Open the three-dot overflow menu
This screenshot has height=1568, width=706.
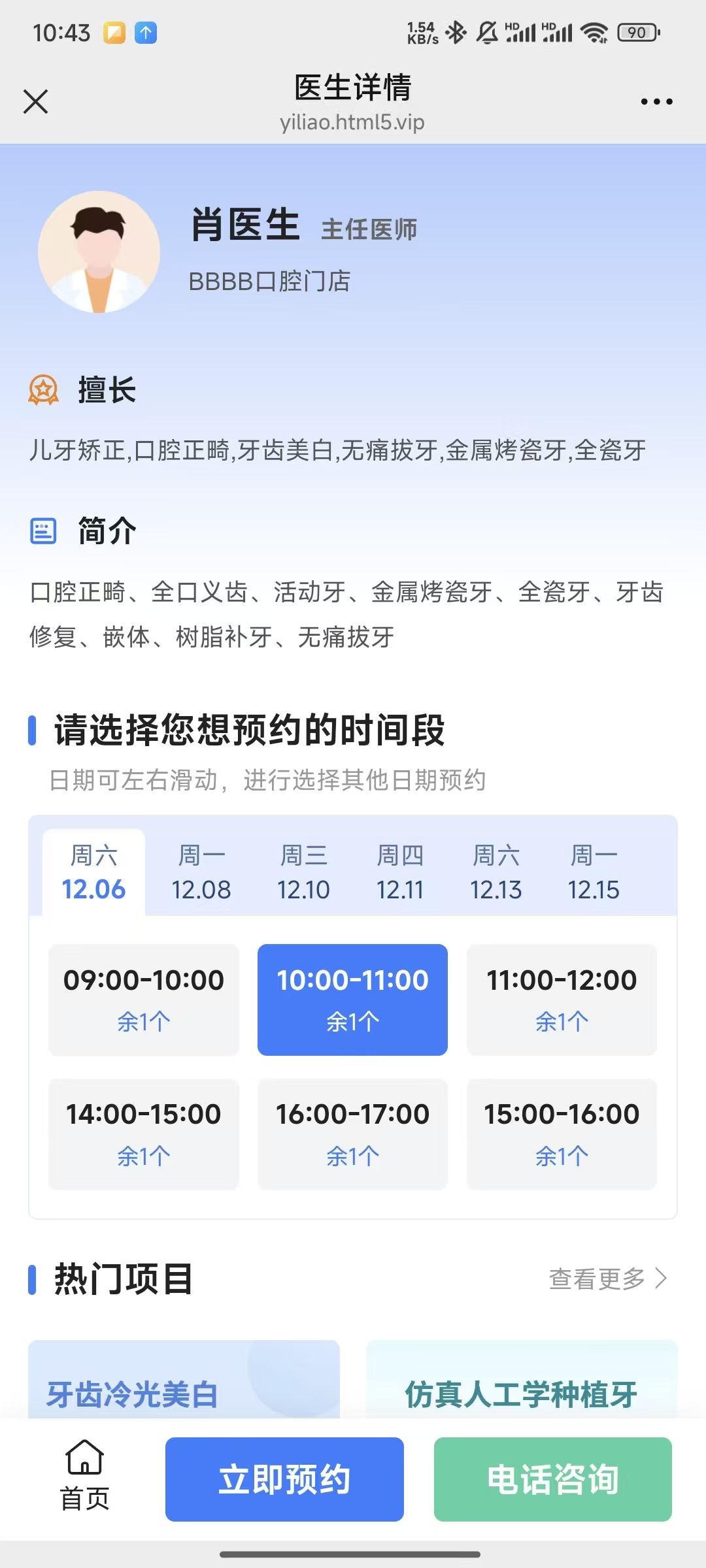click(x=656, y=102)
